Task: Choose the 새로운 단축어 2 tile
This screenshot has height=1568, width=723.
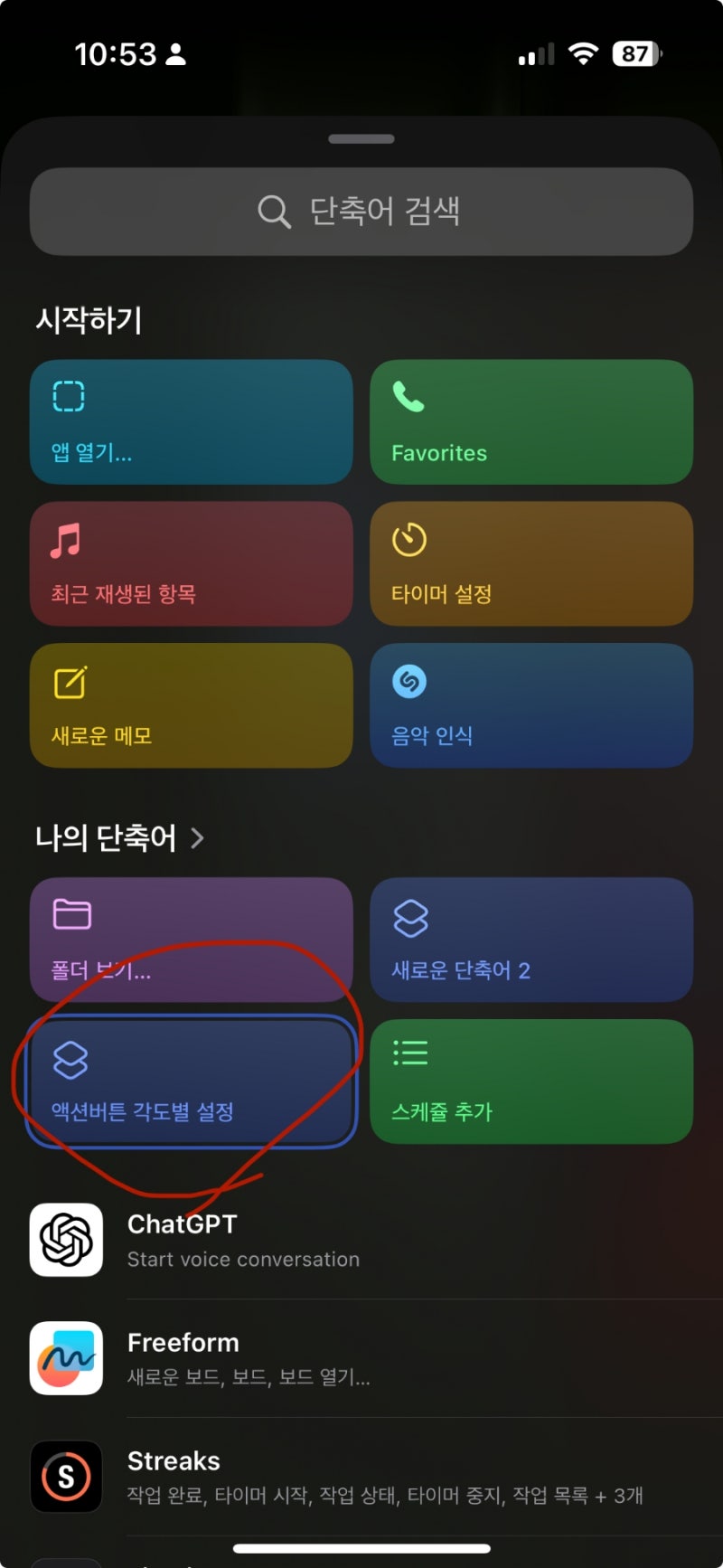Action: pyautogui.click(x=531, y=940)
